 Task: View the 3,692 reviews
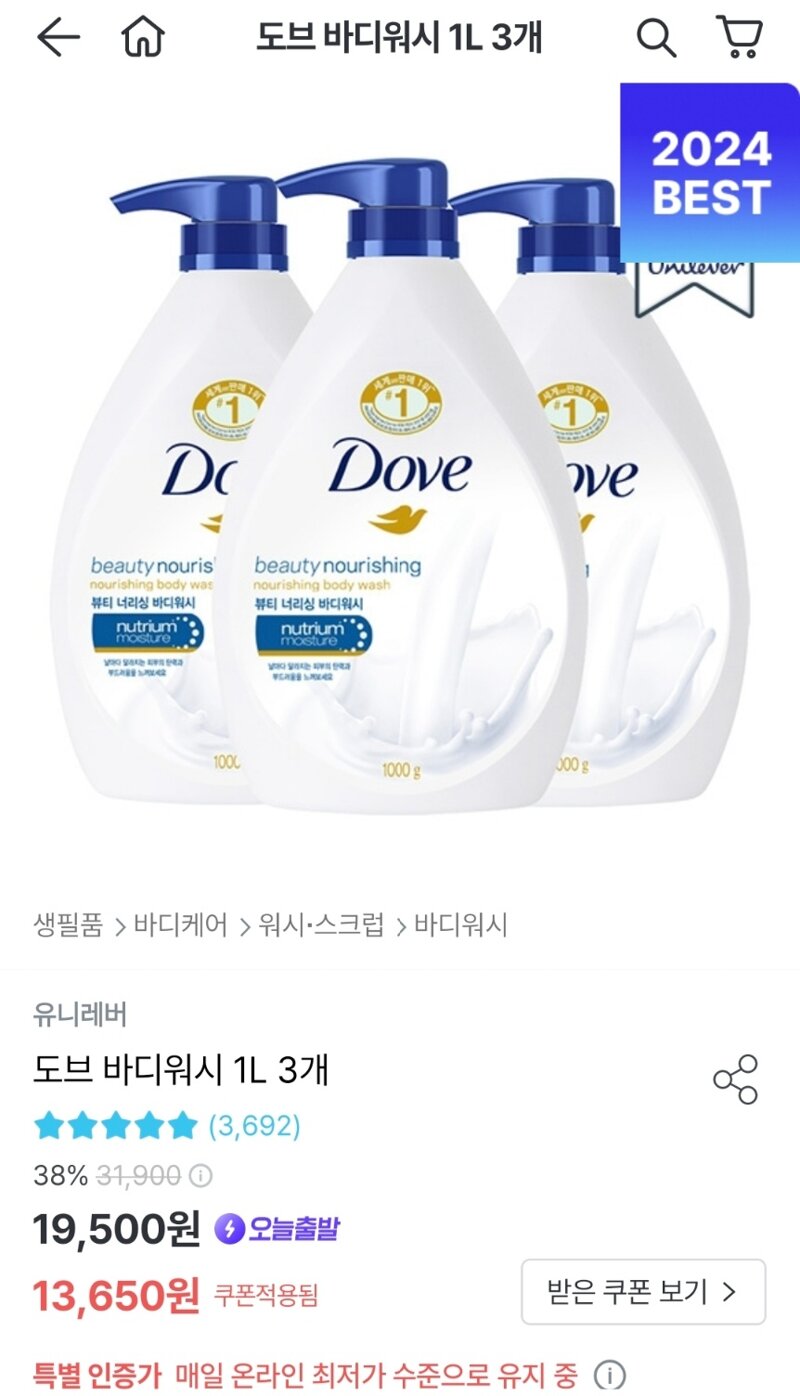point(254,1126)
